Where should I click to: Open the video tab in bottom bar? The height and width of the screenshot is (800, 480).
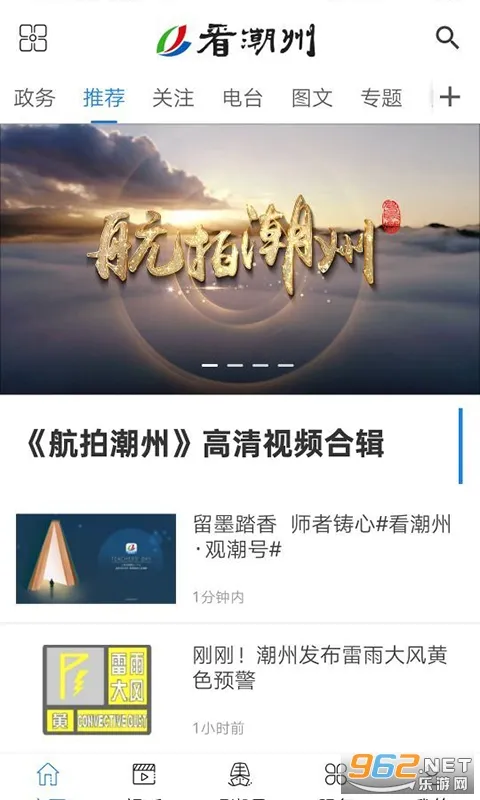point(144,774)
